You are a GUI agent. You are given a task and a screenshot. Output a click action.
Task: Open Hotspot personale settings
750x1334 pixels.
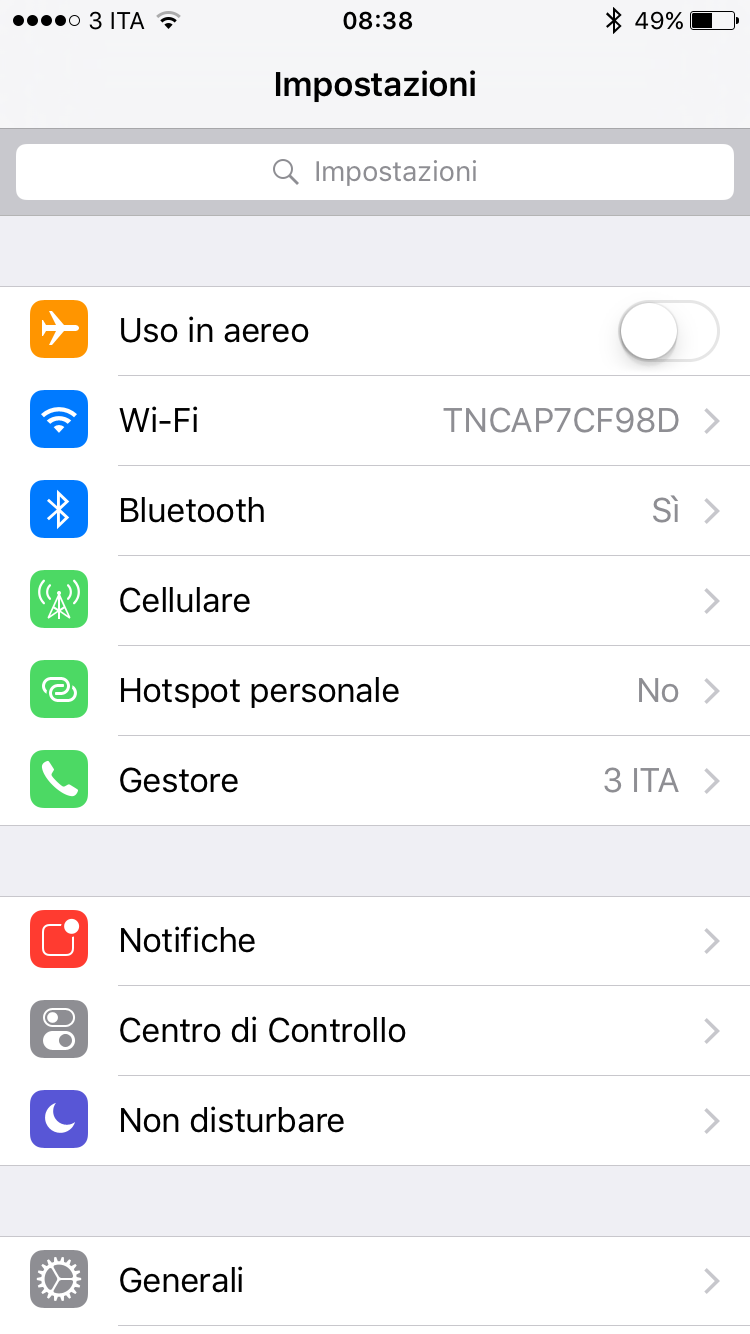pyautogui.click(x=375, y=691)
